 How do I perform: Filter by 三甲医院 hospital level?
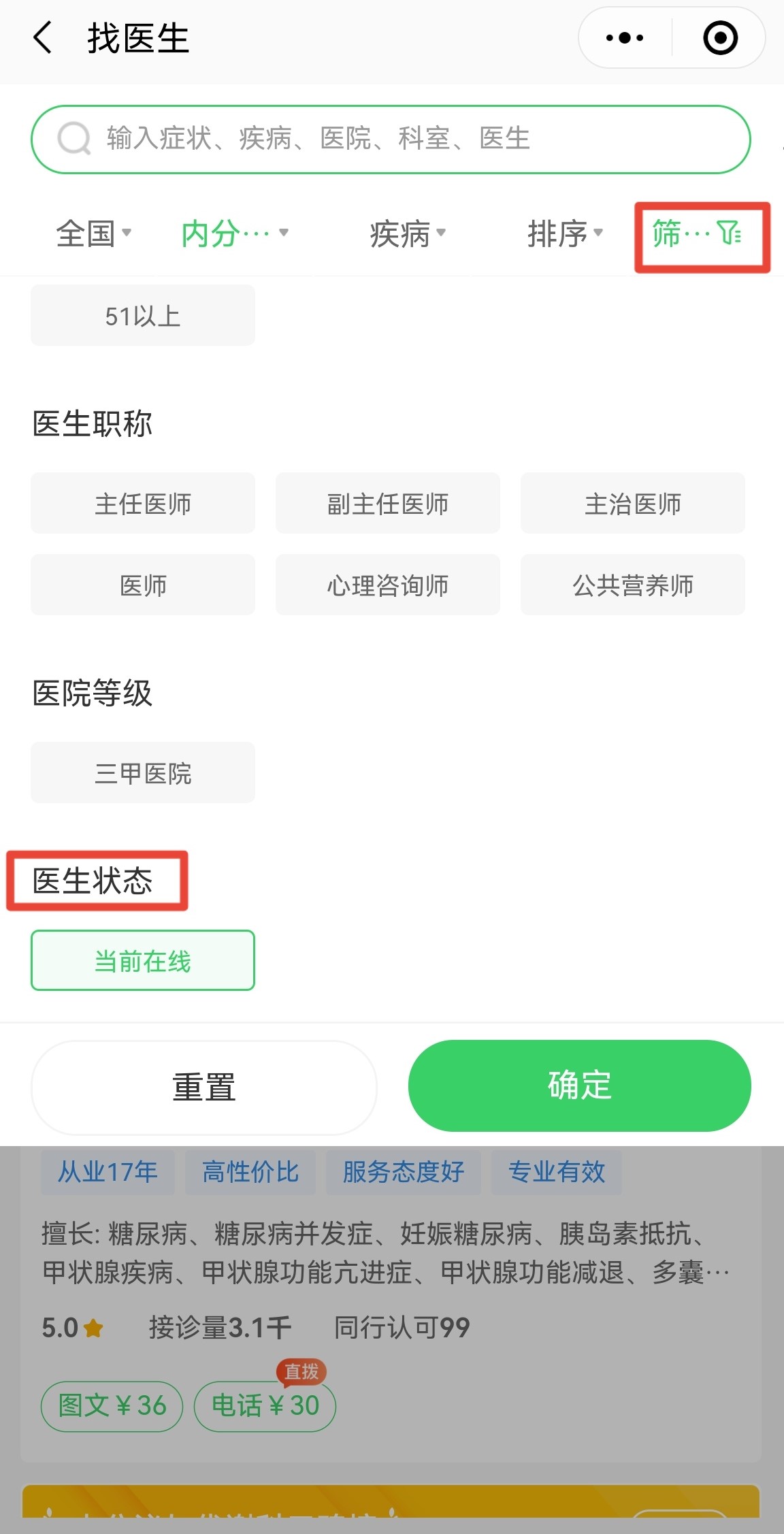[143, 773]
